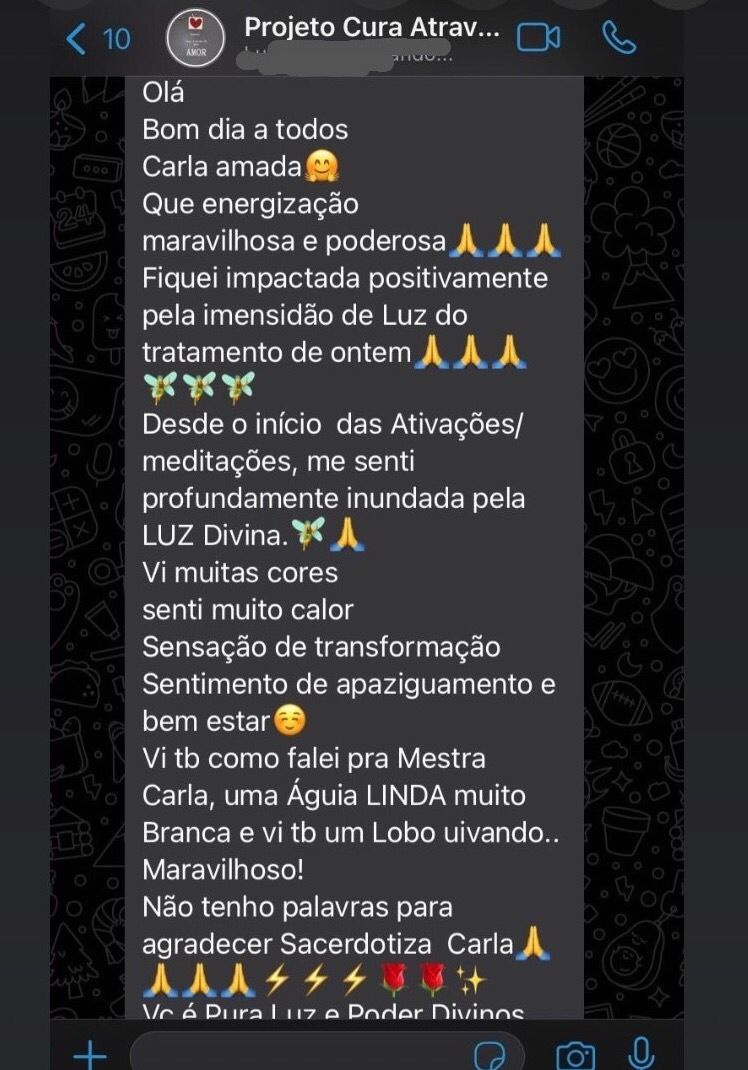Open the camera
This screenshot has height=1070, width=748.
pyautogui.click(x=574, y=1054)
